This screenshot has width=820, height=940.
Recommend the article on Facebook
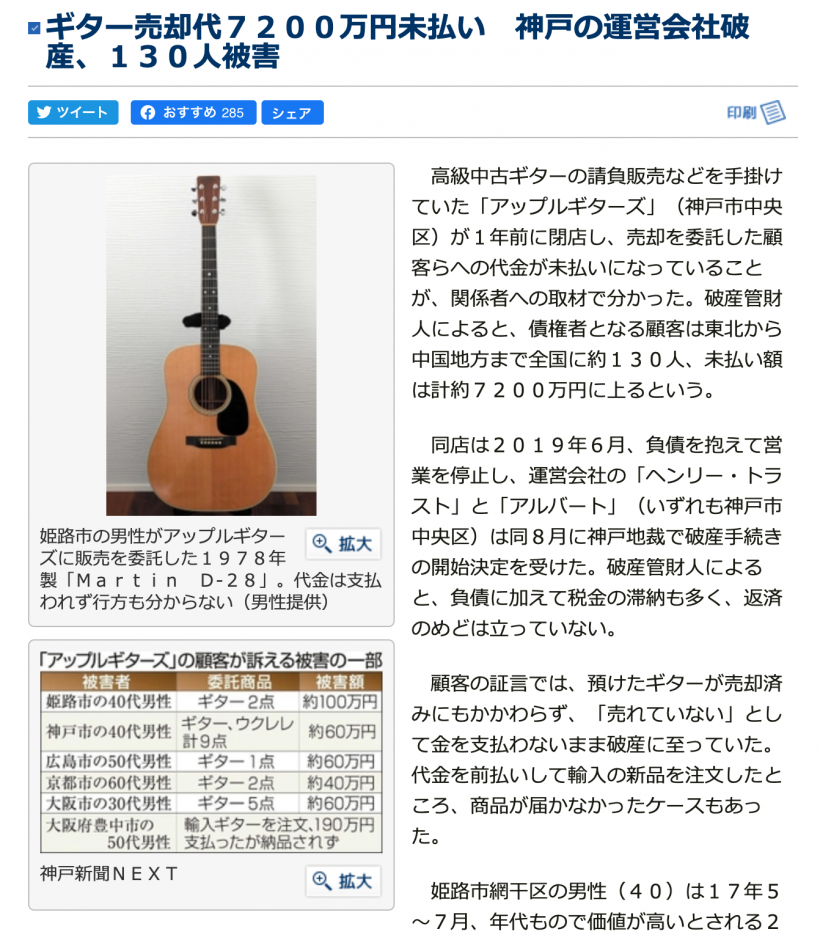[x=193, y=113]
